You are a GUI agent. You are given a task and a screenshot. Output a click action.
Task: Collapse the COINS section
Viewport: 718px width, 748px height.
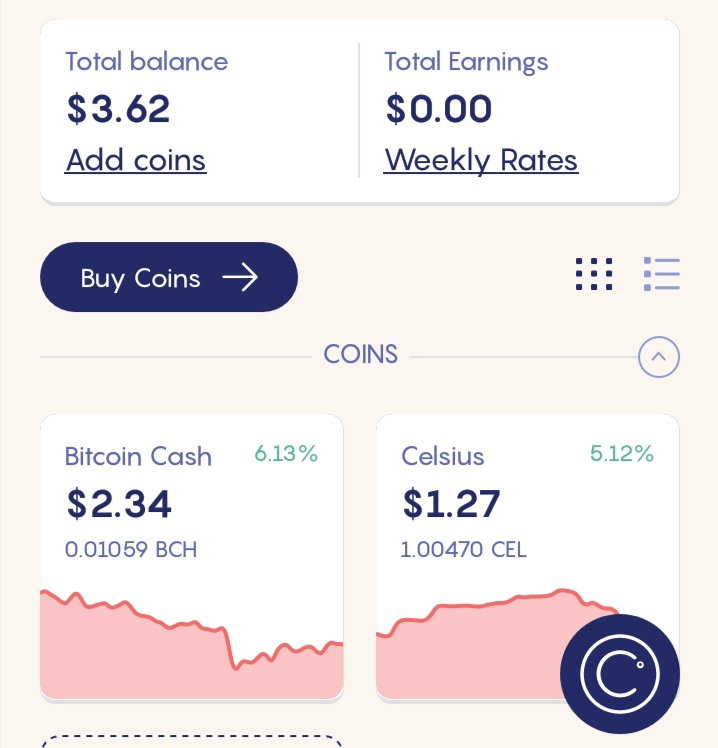[659, 357]
